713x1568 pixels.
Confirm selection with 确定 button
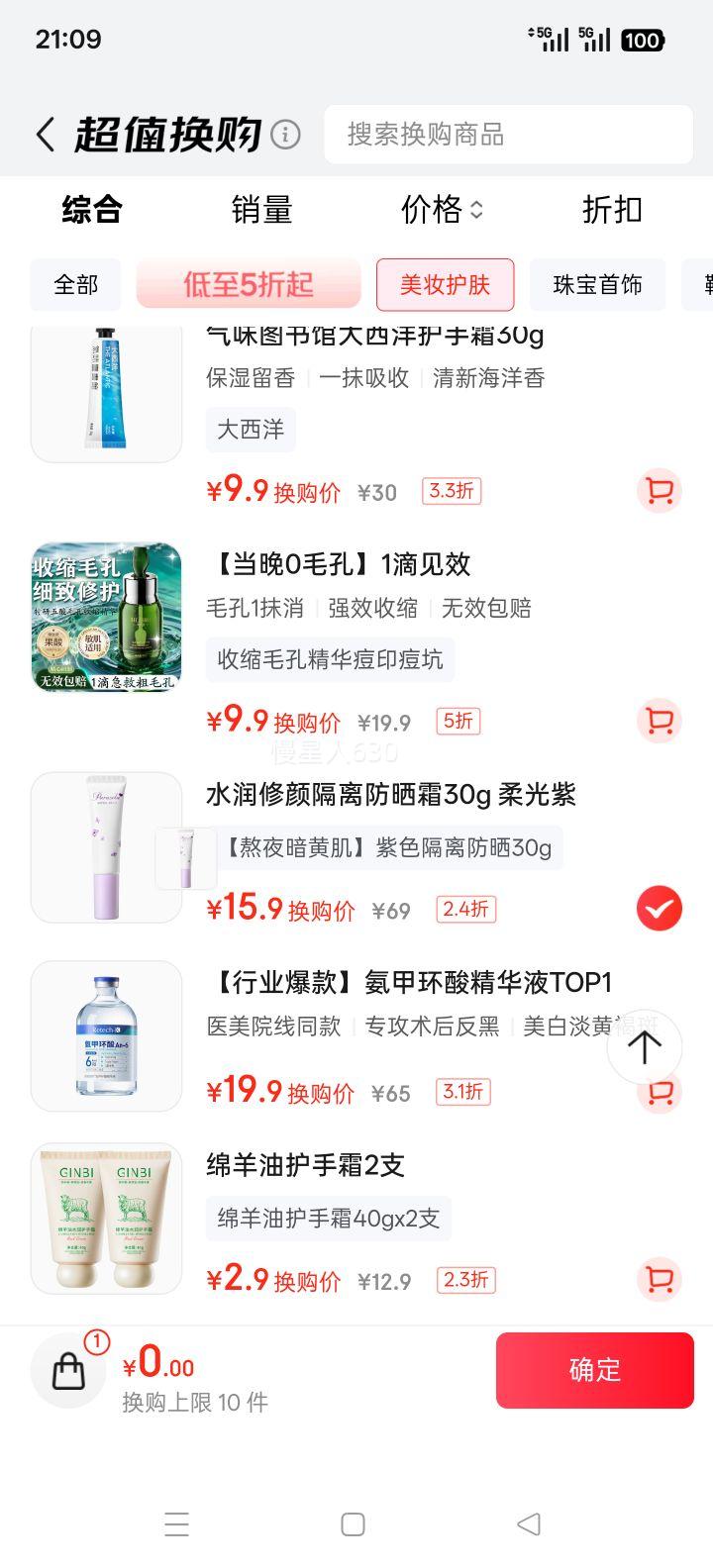(594, 1370)
